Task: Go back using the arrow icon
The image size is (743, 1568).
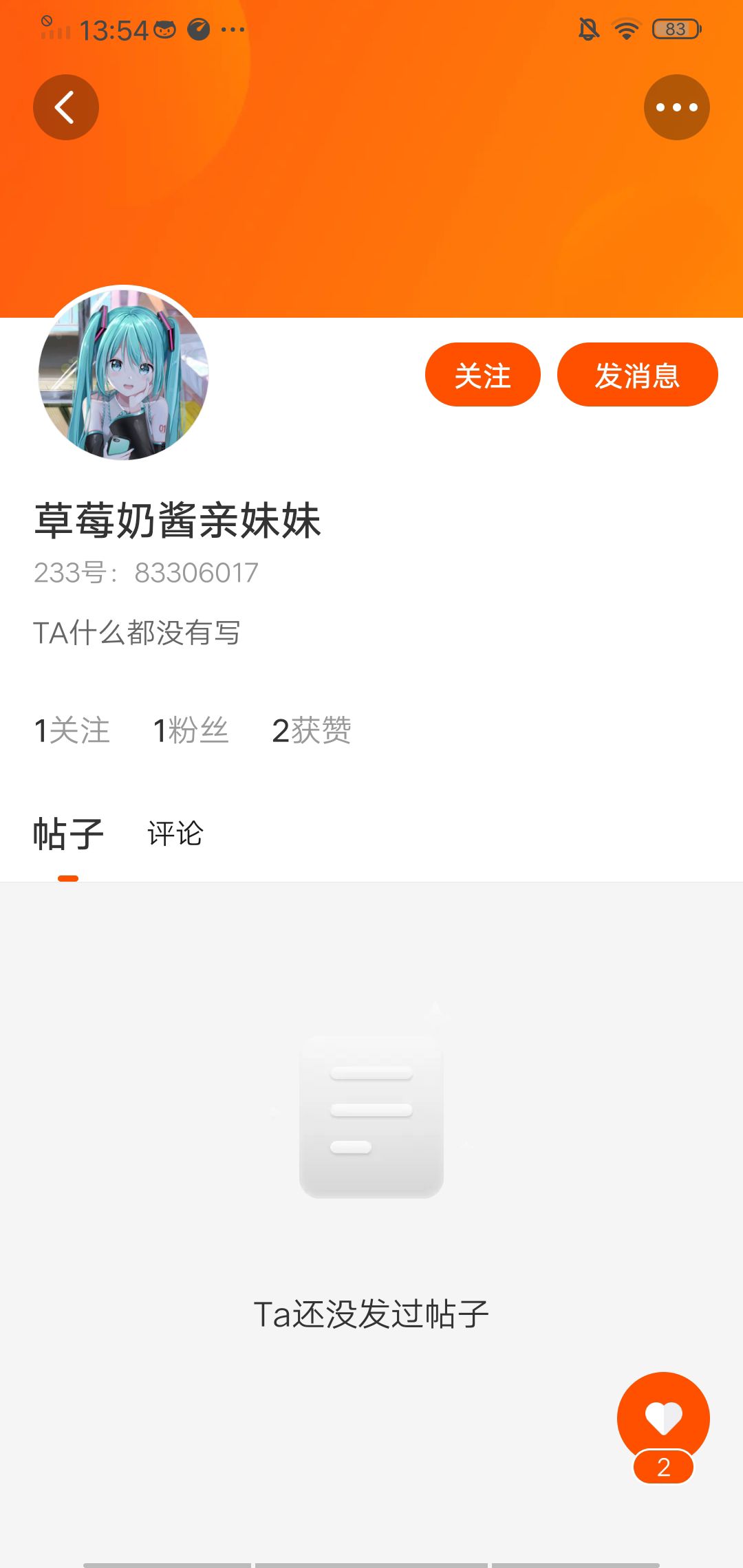Action: [x=66, y=107]
